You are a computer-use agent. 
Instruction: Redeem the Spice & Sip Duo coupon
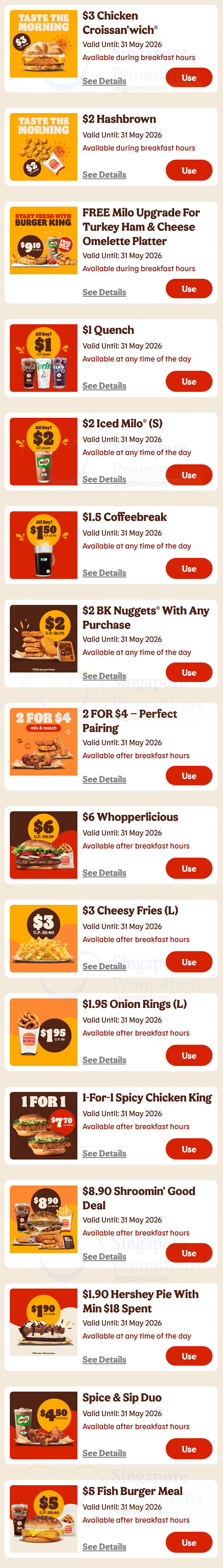[189, 1449]
